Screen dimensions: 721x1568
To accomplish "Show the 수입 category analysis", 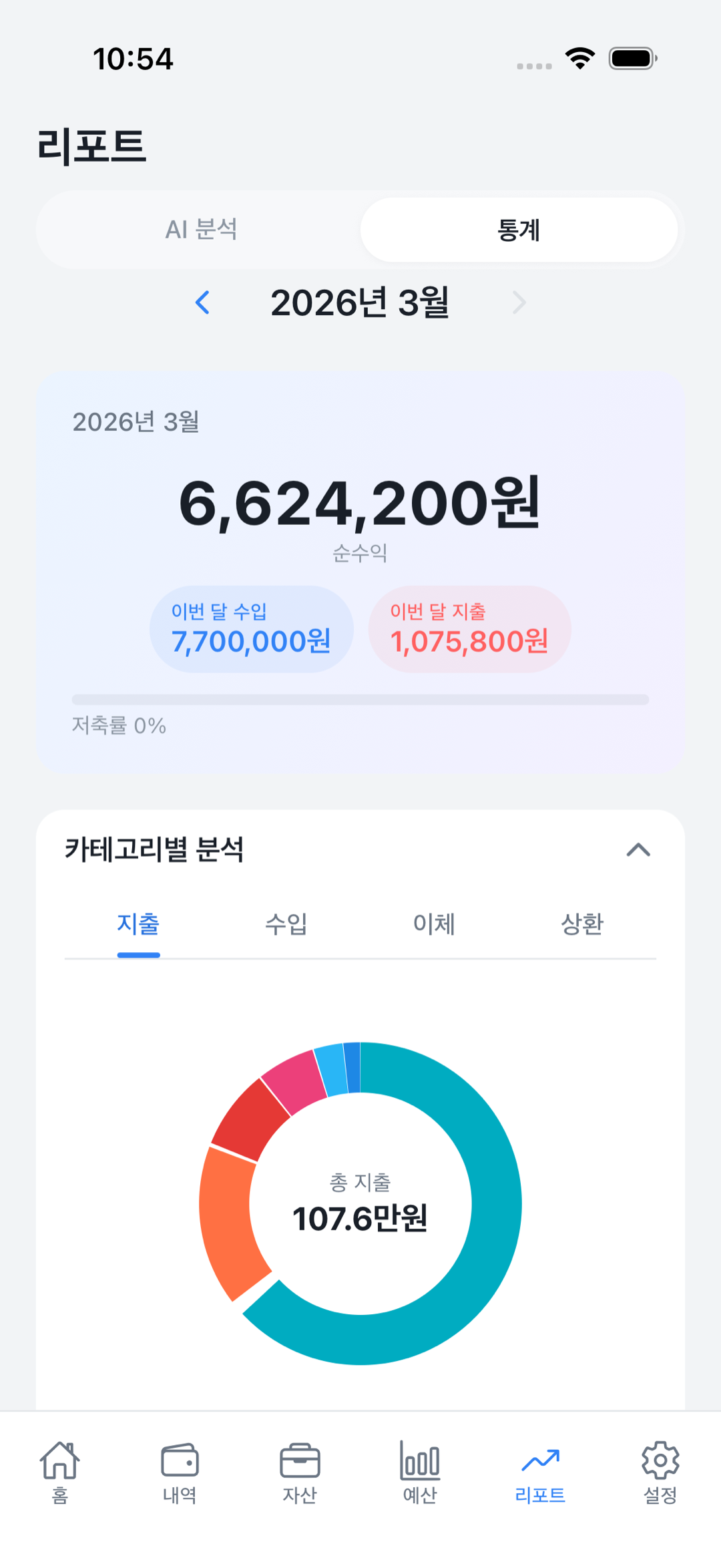I will click(x=286, y=924).
